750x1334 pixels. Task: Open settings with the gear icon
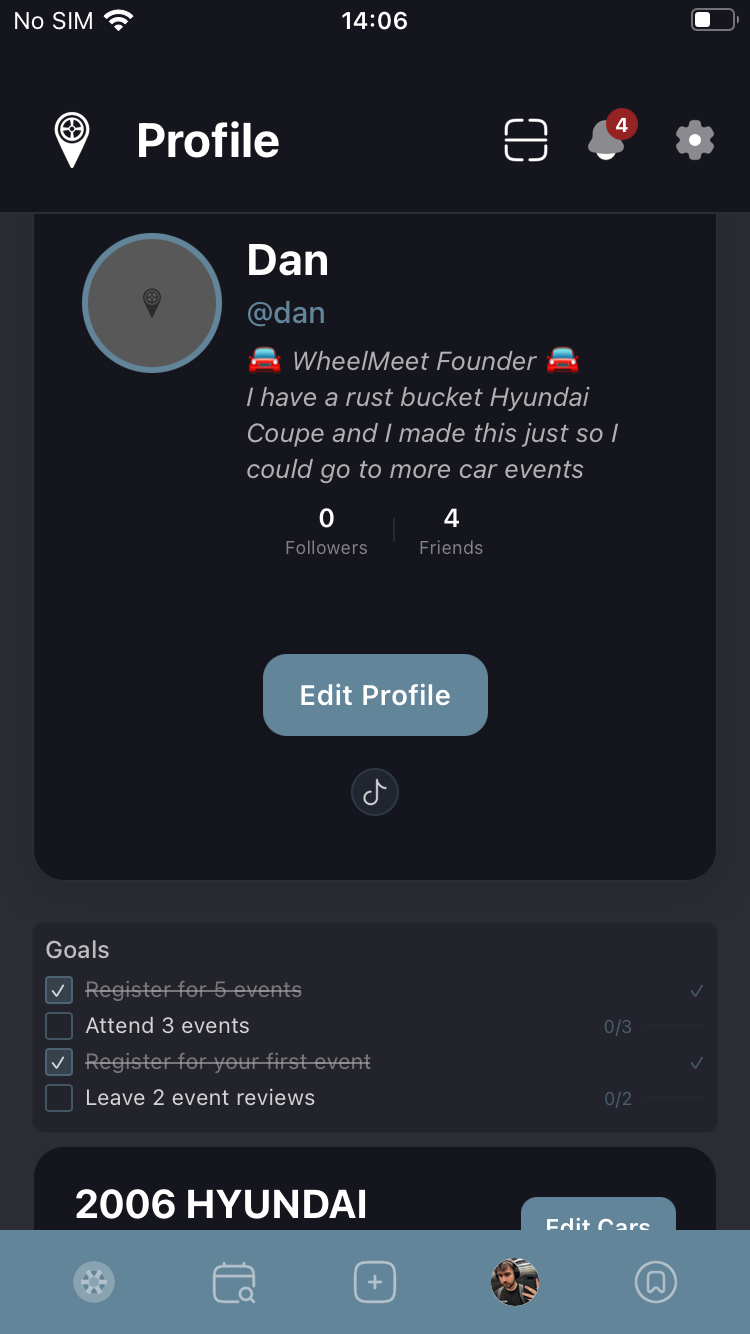[x=694, y=140]
